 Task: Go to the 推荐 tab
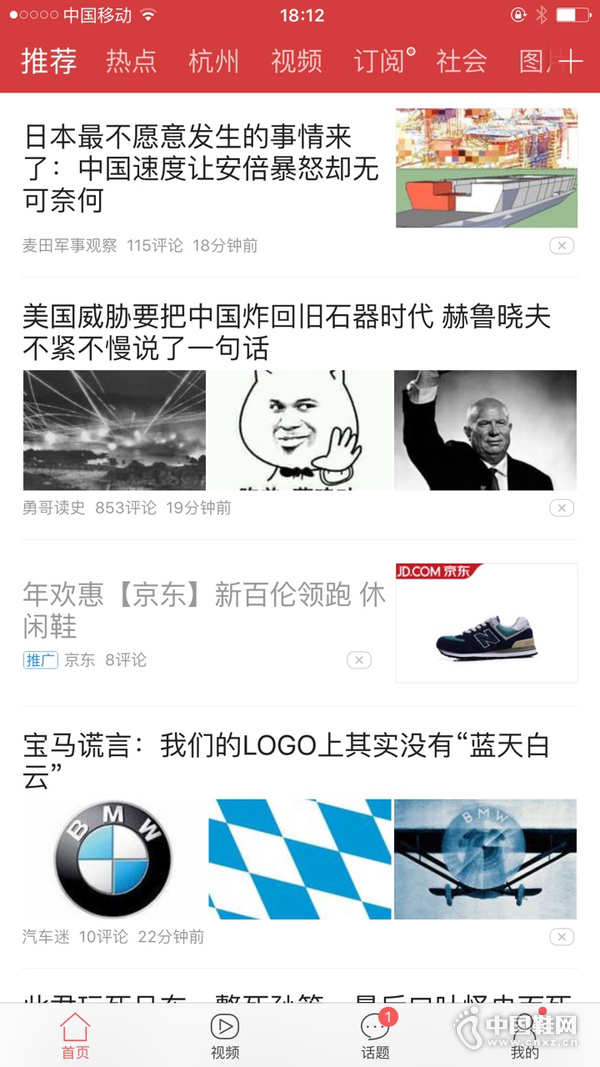[49, 61]
